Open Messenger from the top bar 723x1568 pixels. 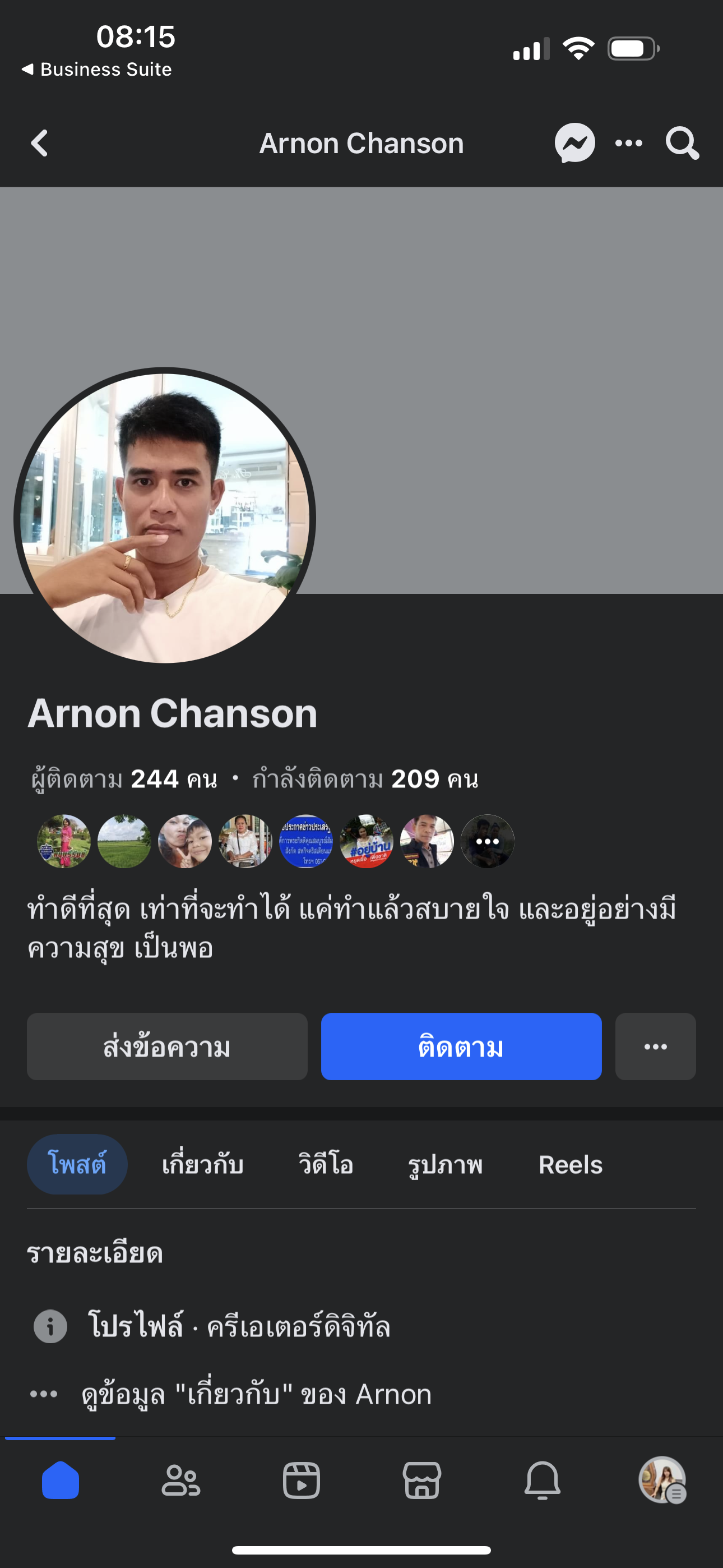click(x=574, y=143)
